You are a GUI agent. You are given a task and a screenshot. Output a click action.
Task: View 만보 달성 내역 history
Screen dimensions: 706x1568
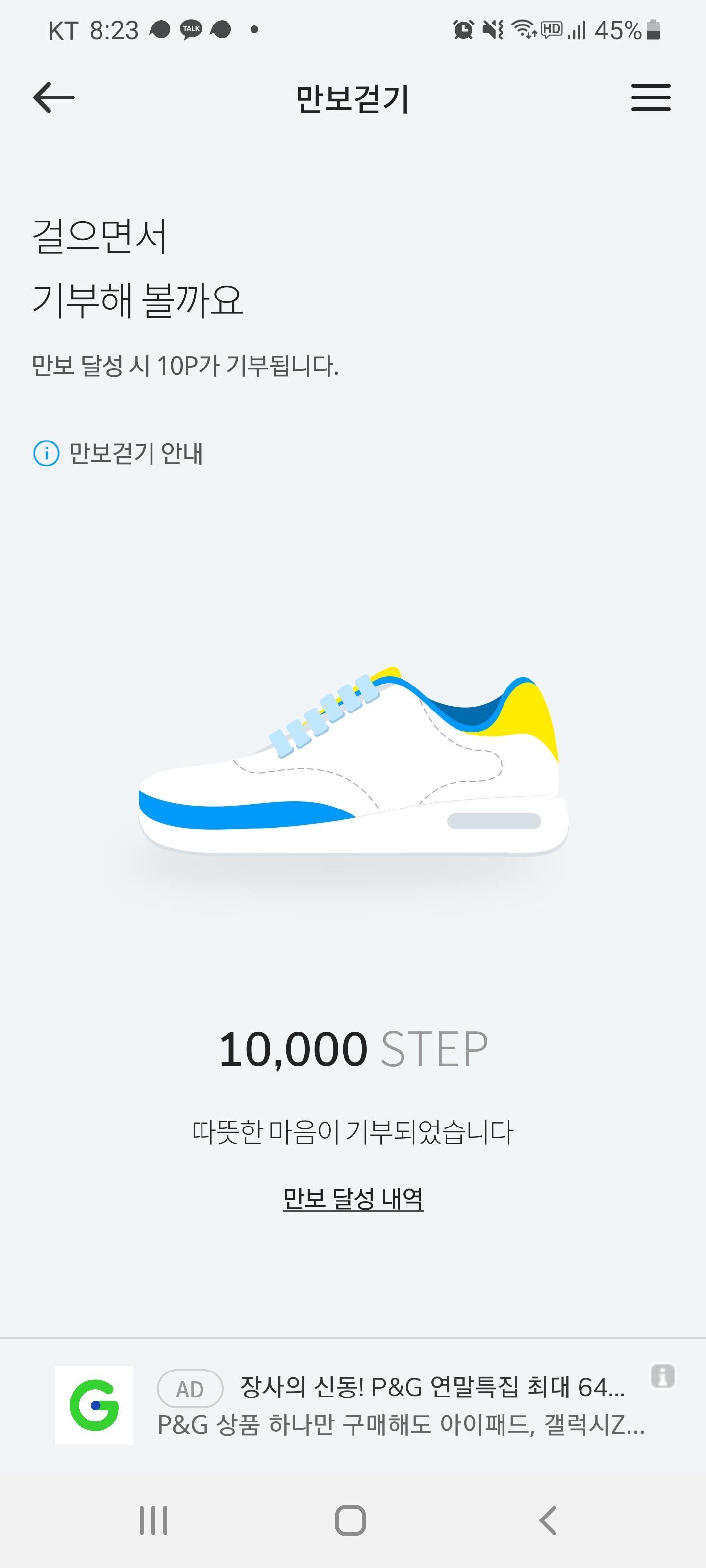click(353, 1199)
